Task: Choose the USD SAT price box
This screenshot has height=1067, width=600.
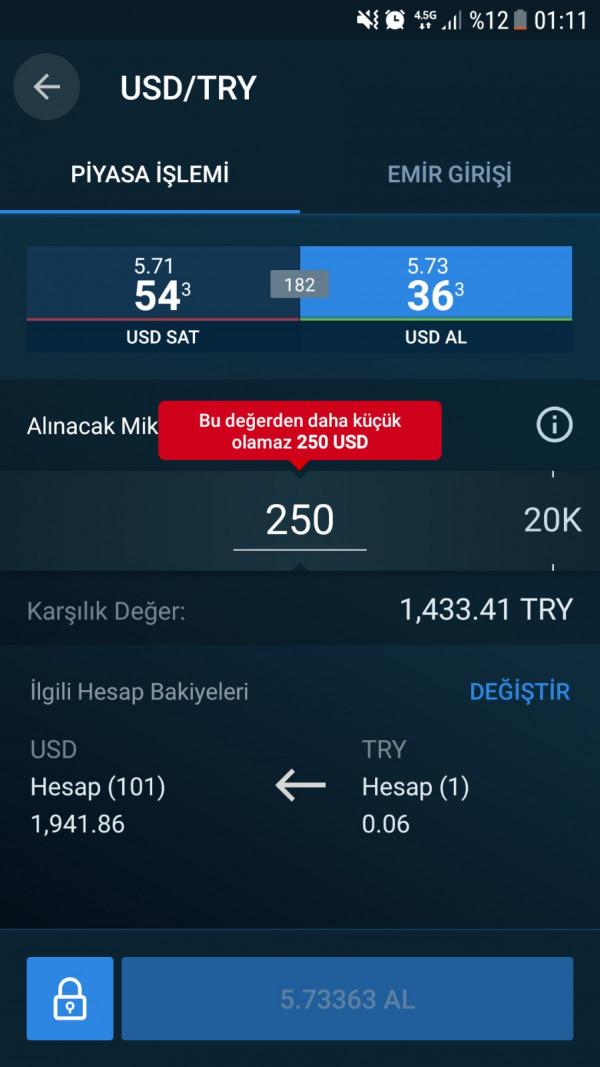Action: 163,299
